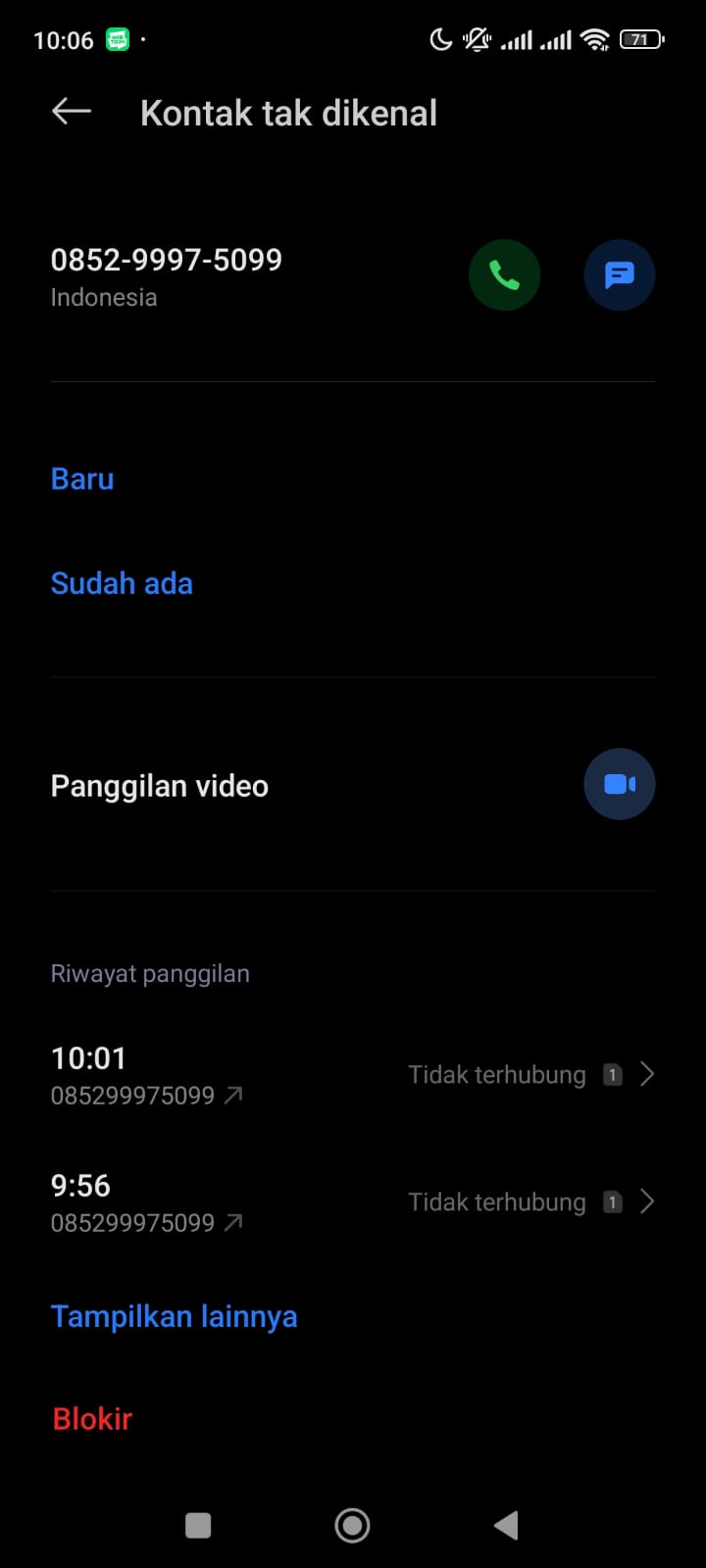
Task: Tap the outgoing call arrow beside the 9:56 entry
Action: tap(232, 1222)
